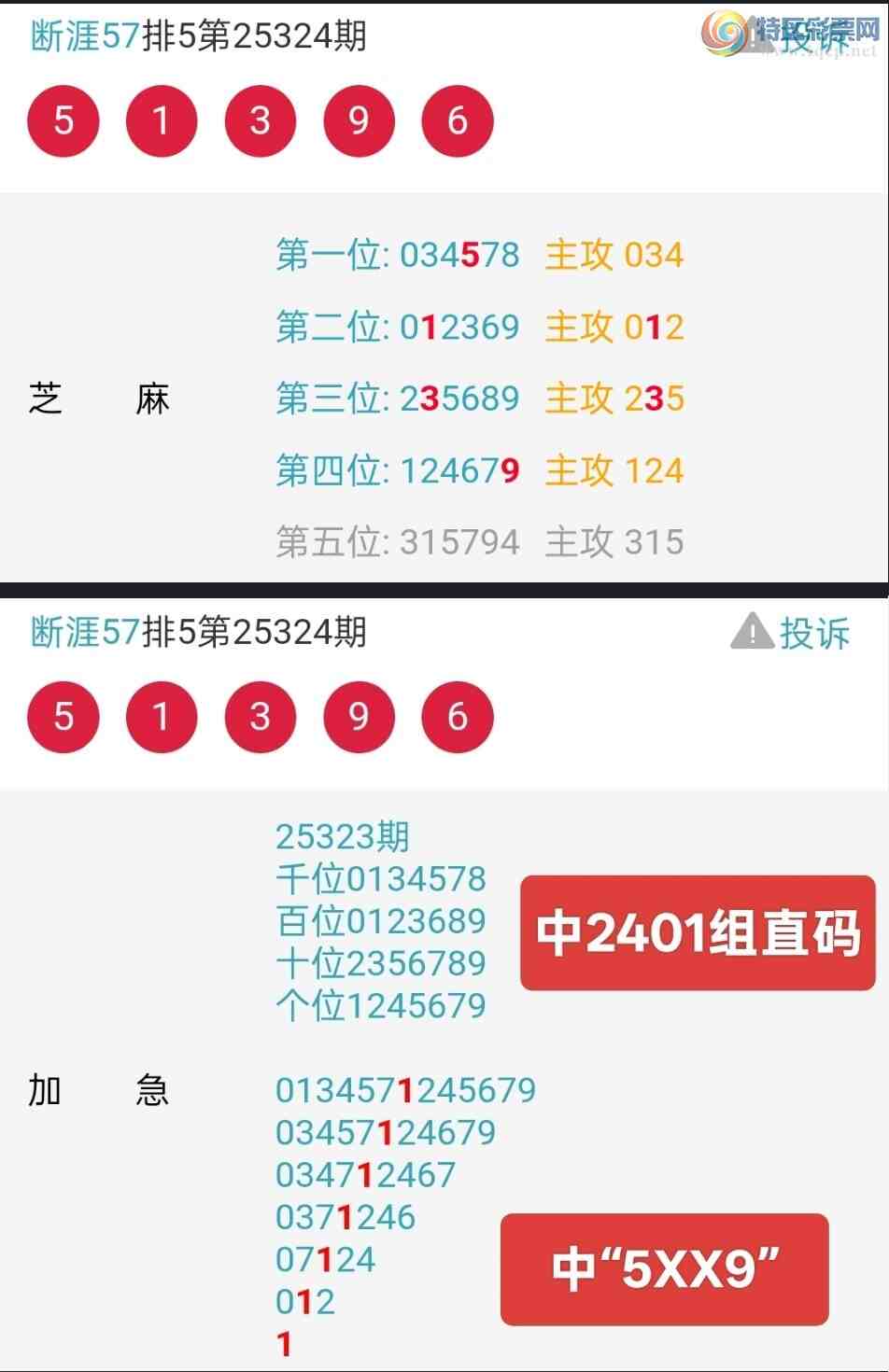Toggle the 主攻 034 highlight on 第一位
This screenshot has height=1372, width=889.
[x=613, y=256]
